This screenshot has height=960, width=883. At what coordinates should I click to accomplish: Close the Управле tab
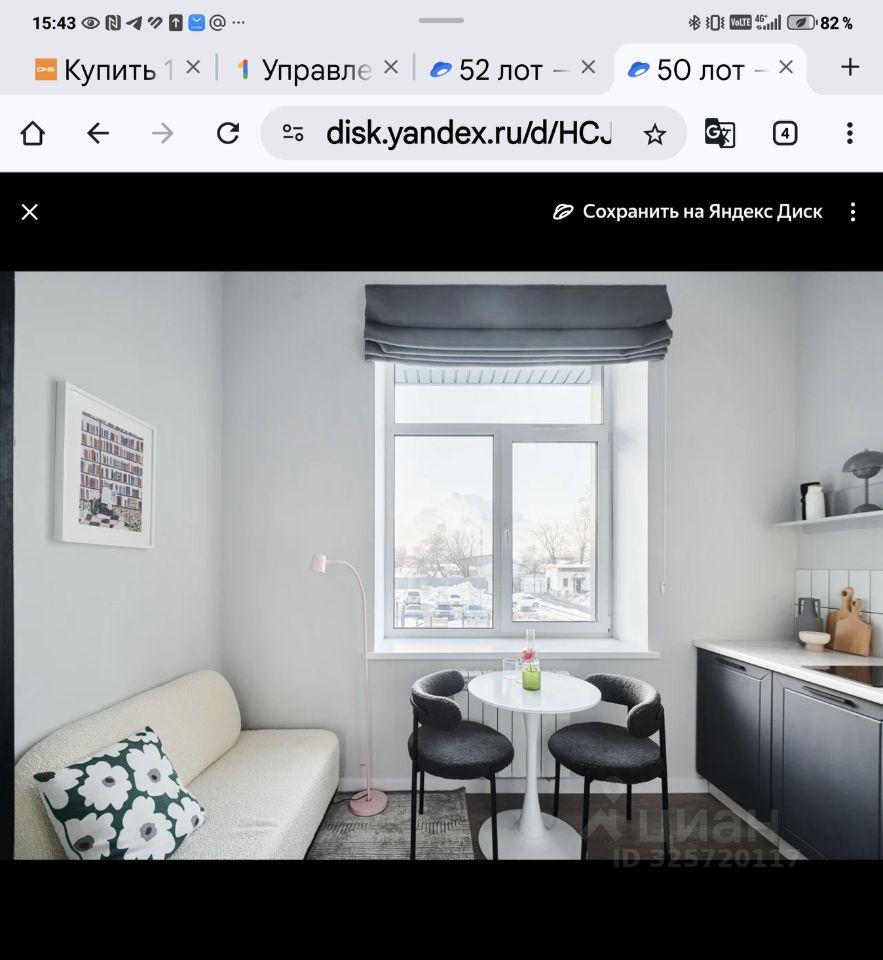[x=391, y=67]
